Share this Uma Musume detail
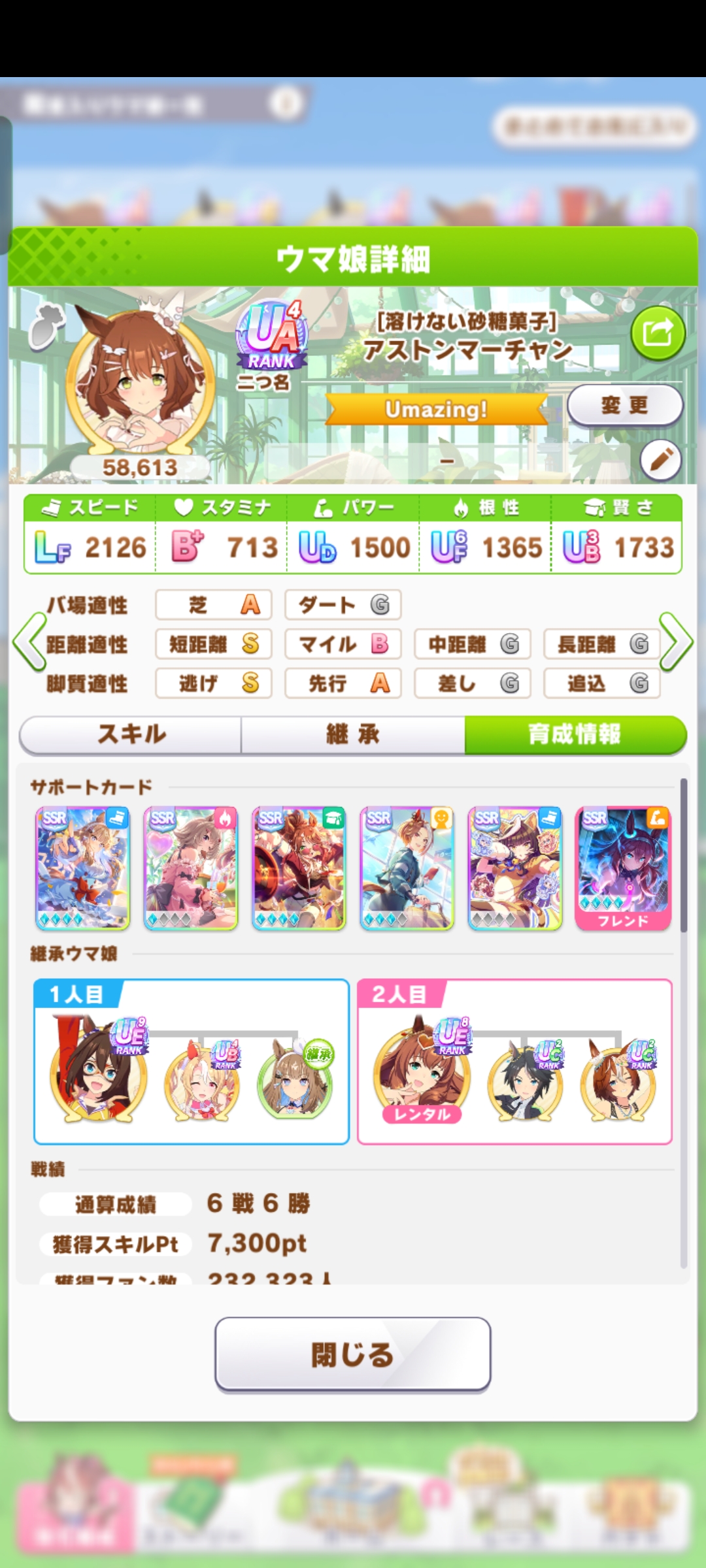Screen dimensions: 706x1568 tap(658, 333)
